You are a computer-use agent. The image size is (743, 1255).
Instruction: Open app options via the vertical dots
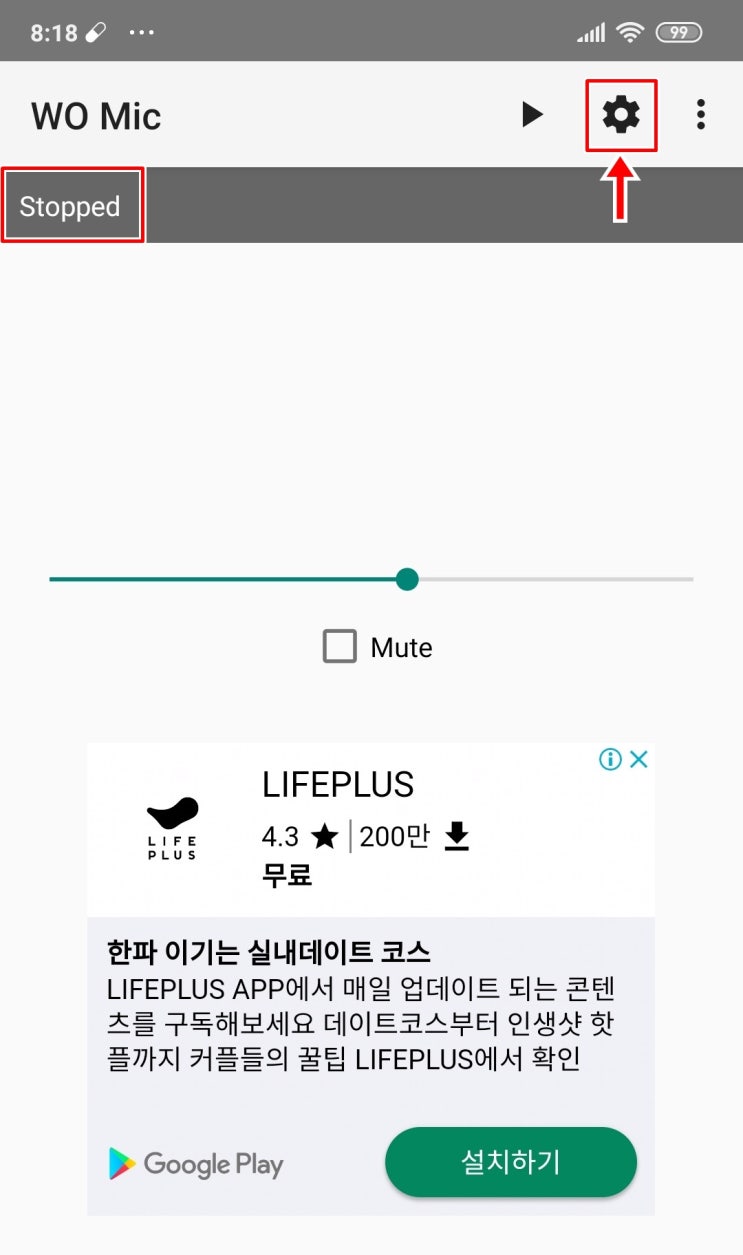click(700, 114)
